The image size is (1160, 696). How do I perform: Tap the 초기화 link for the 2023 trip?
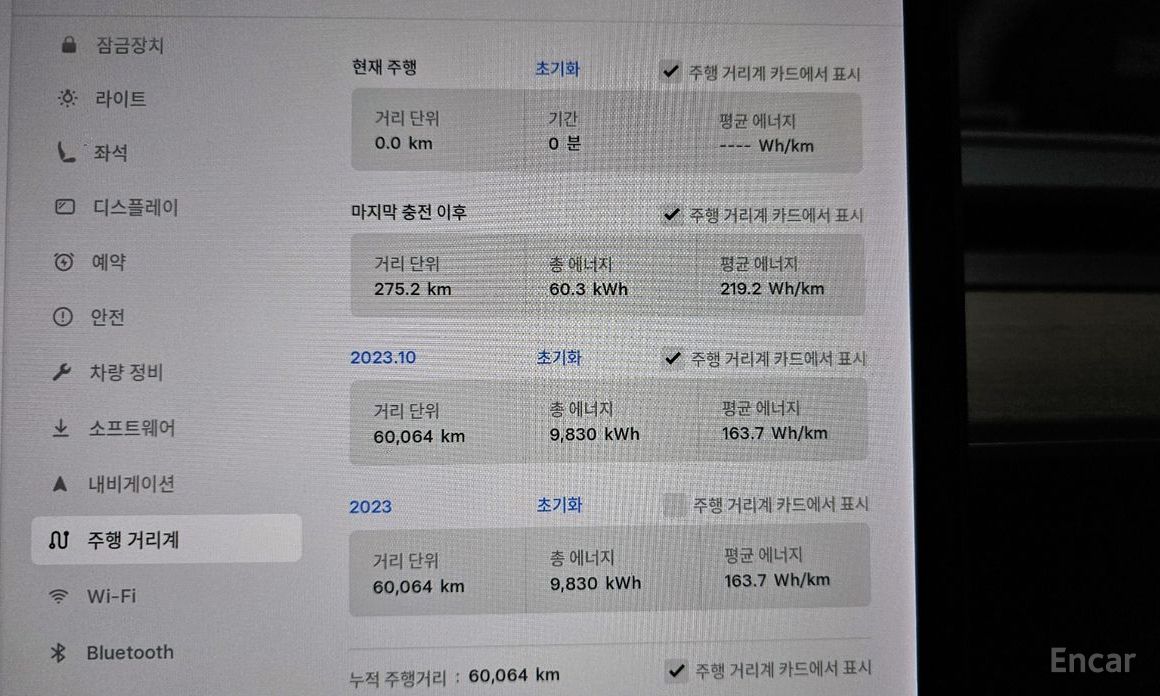[559, 505]
